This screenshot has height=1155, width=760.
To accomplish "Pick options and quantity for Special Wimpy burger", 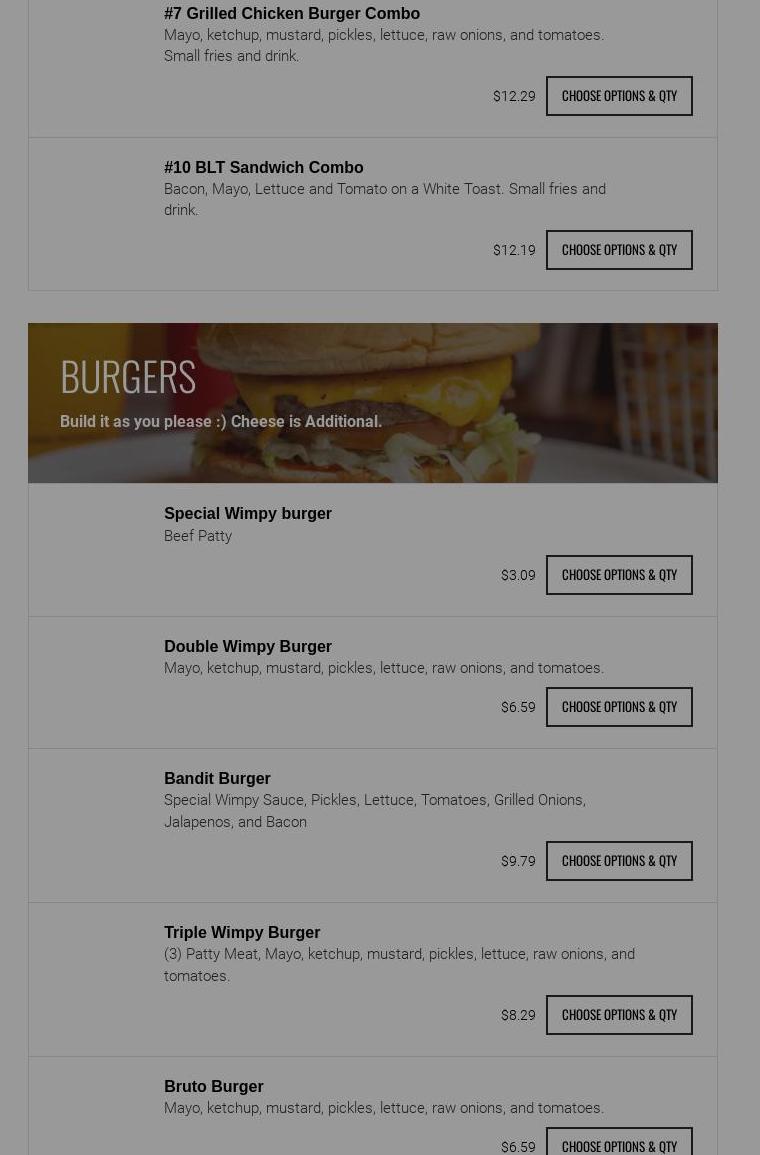I will point(619,575).
